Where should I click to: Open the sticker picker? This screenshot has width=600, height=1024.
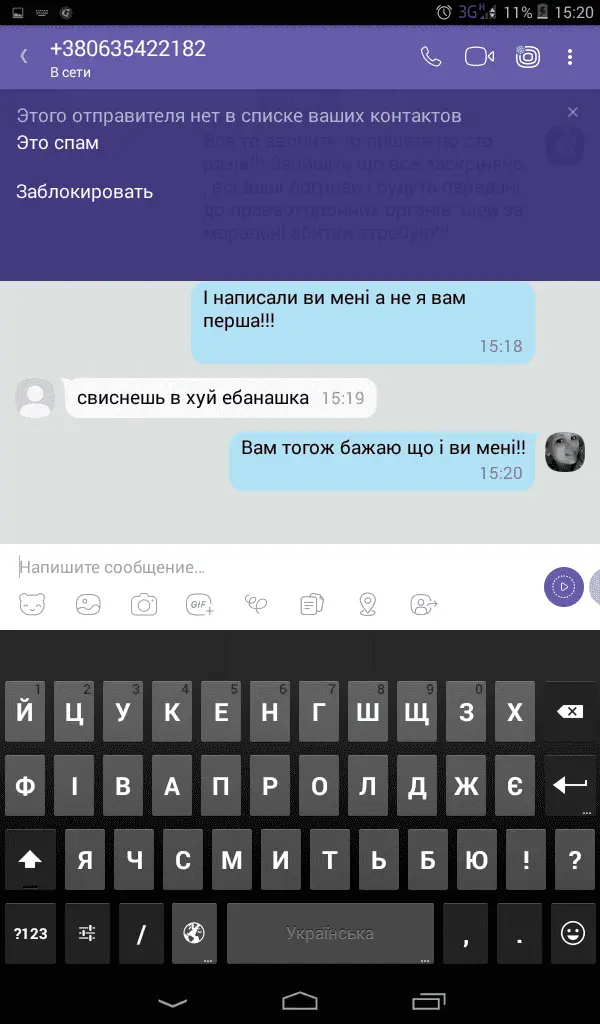[x=33, y=604]
